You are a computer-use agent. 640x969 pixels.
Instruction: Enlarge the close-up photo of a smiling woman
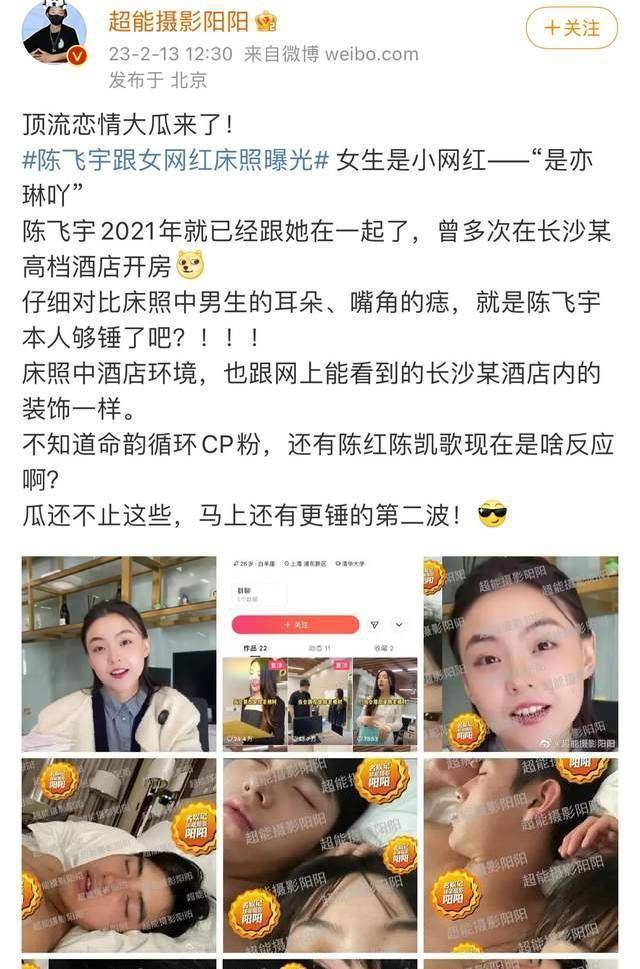point(520,654)
